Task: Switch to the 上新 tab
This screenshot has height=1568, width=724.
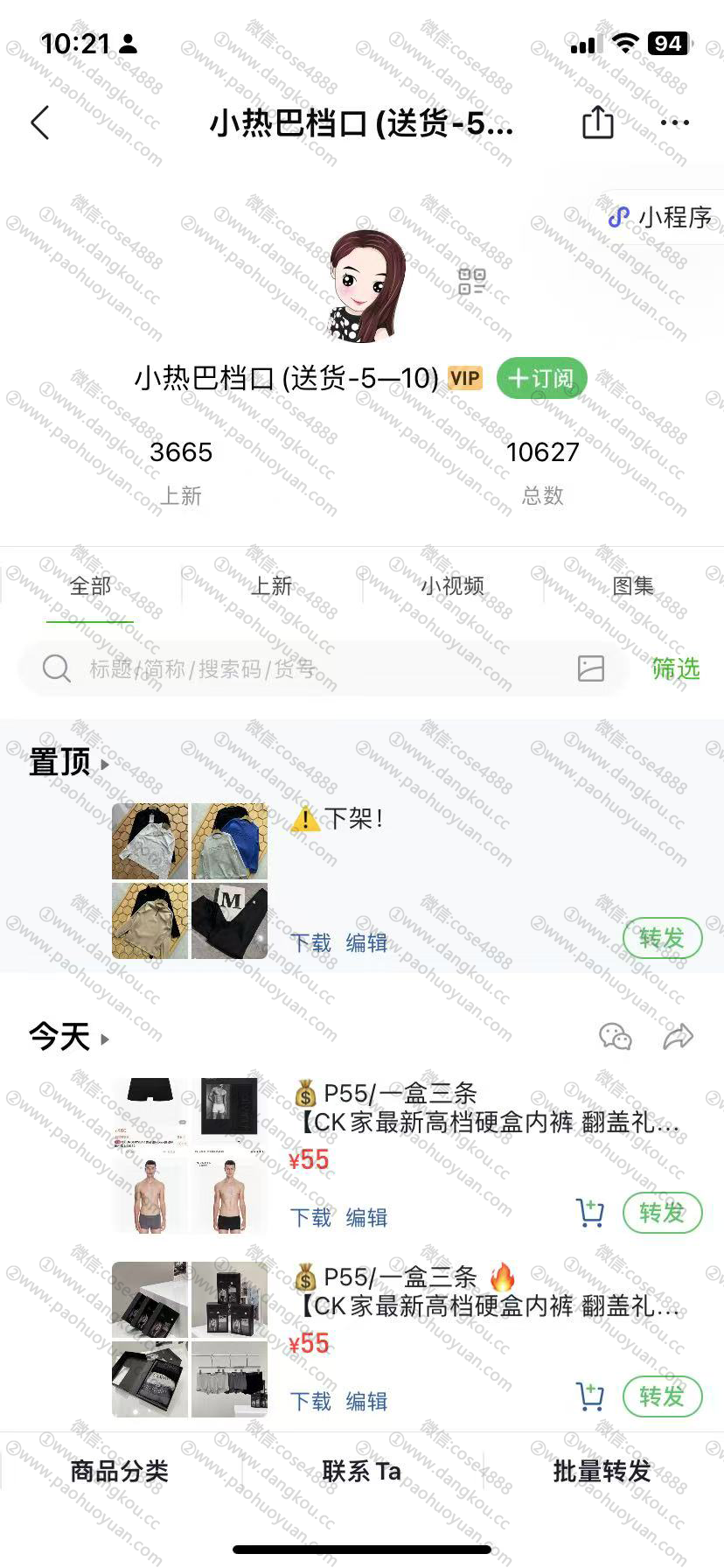Action: point(271,585)
